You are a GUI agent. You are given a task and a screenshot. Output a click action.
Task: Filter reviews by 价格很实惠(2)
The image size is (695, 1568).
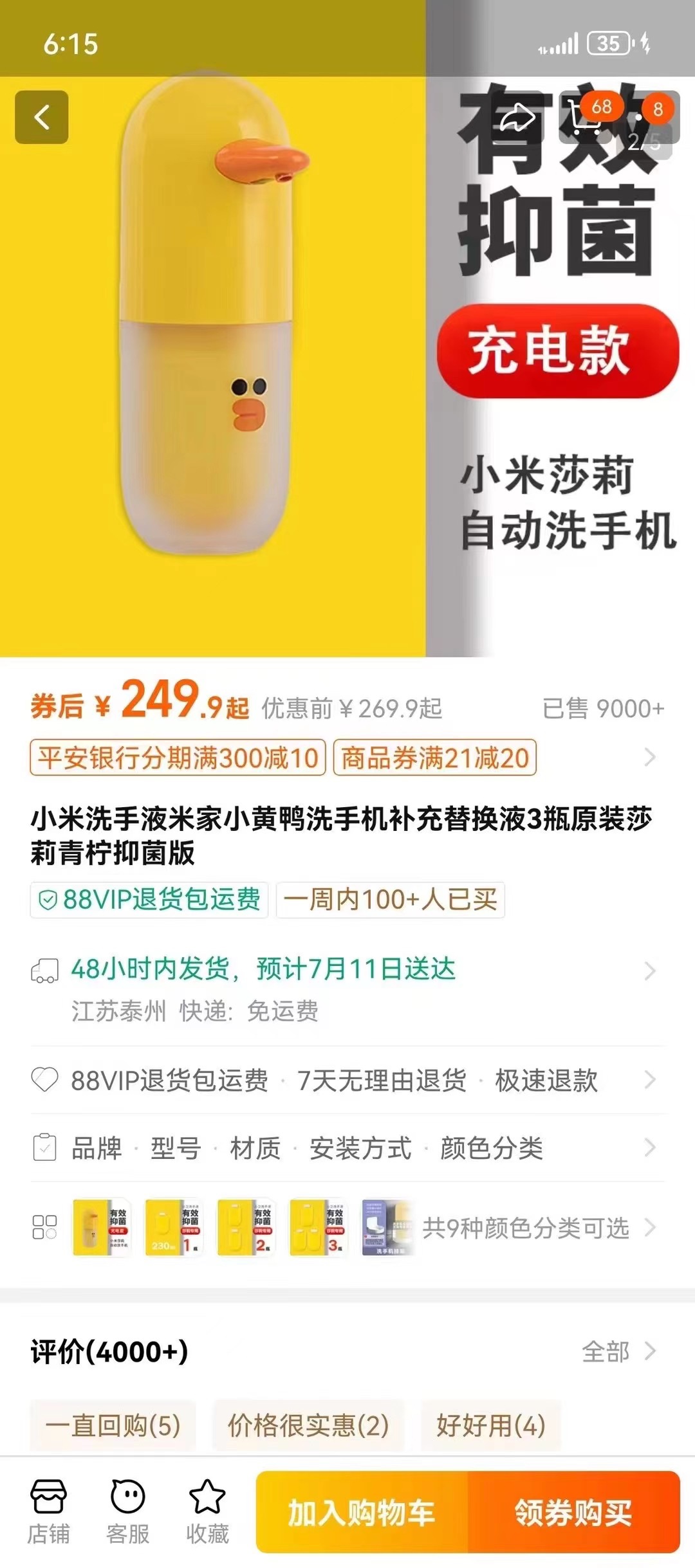[x=308, y=1425]
